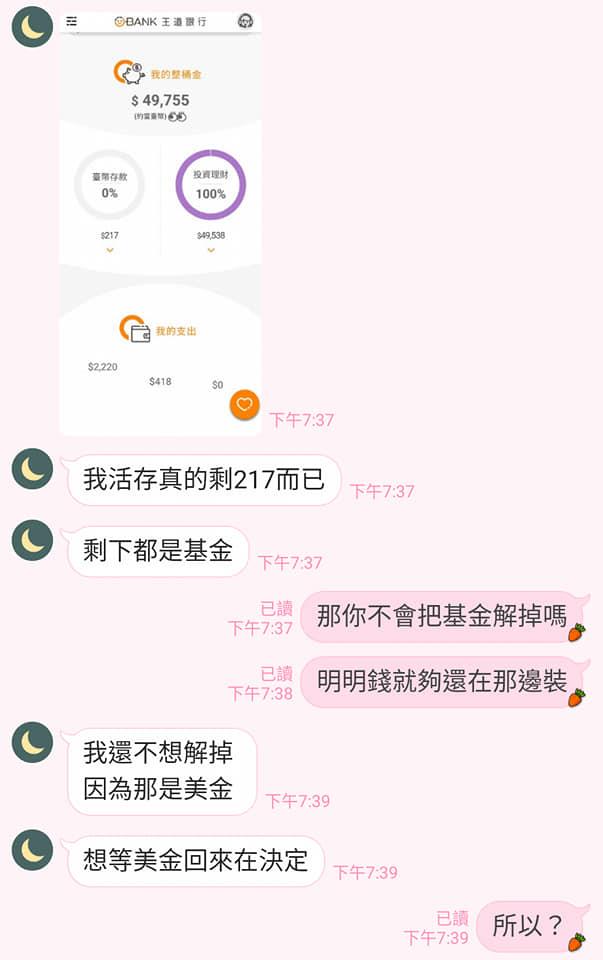Image resolution: width=603 pixels, height=960 pixels.
Task: View profile from avatar beside 我還不想解掉
Action: coord(32,743)
